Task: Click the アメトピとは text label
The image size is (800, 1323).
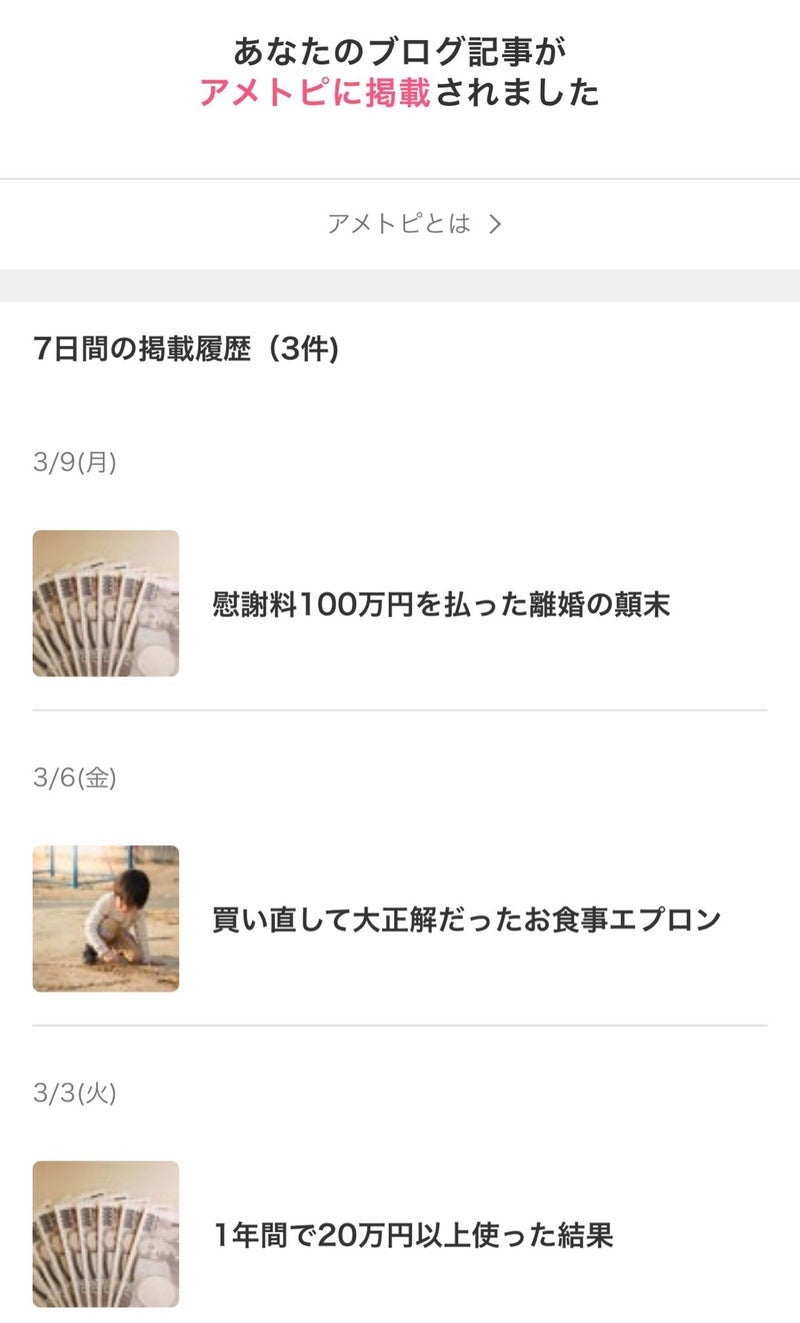Action: coord(398,225)
